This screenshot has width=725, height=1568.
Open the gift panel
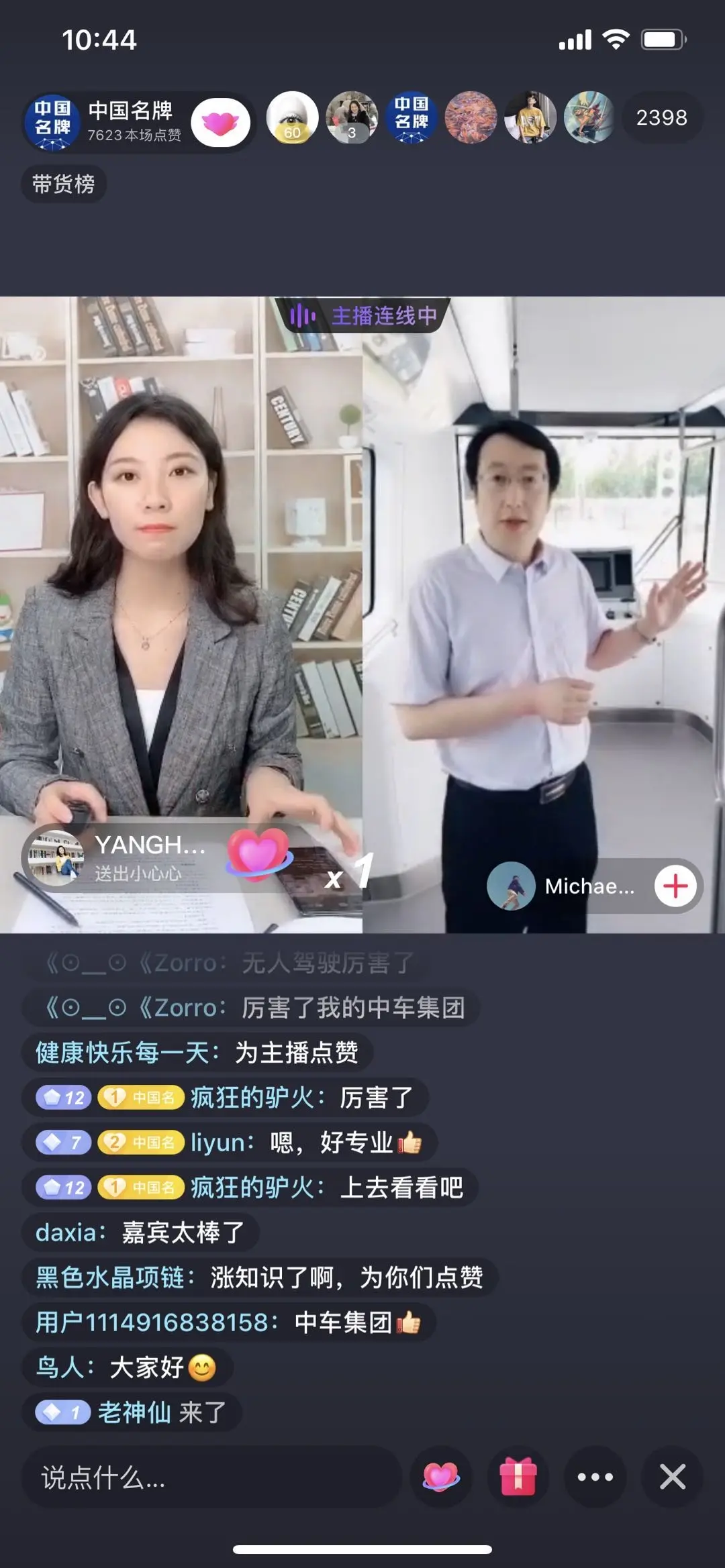click(x=518, y=1477)
